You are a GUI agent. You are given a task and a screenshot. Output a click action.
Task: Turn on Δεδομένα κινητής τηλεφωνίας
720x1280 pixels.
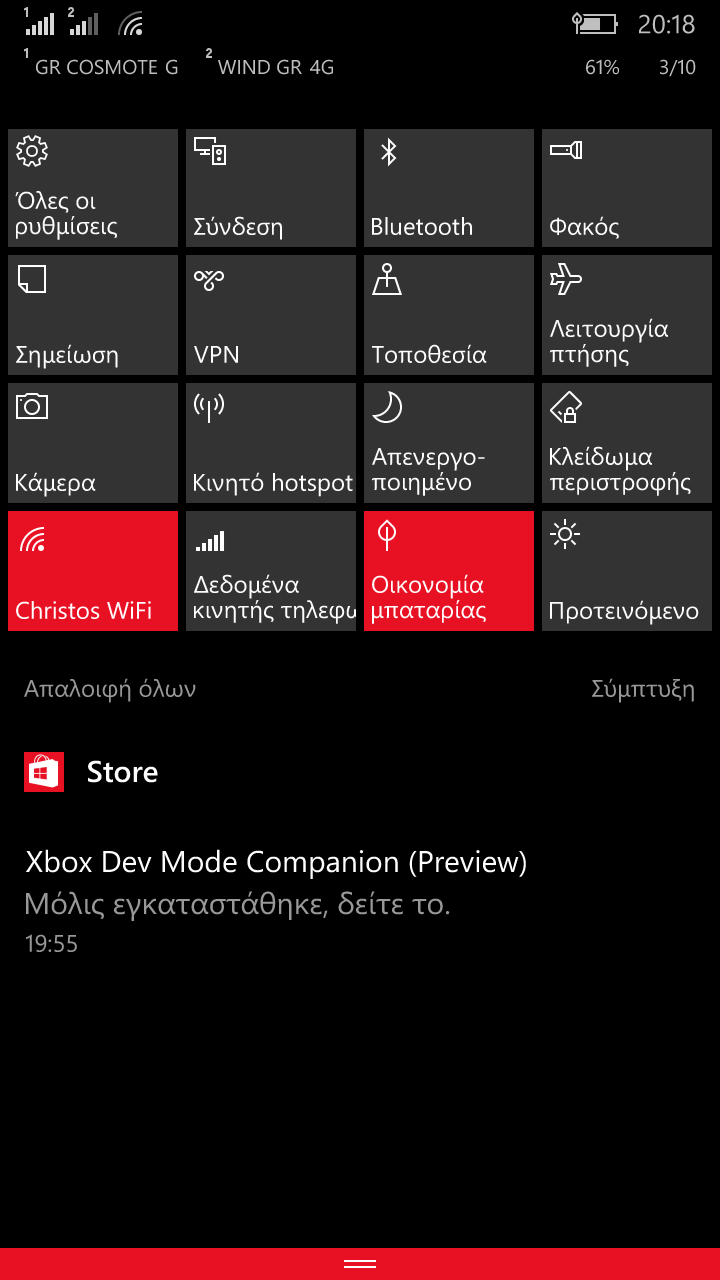[x=271, y=571]
